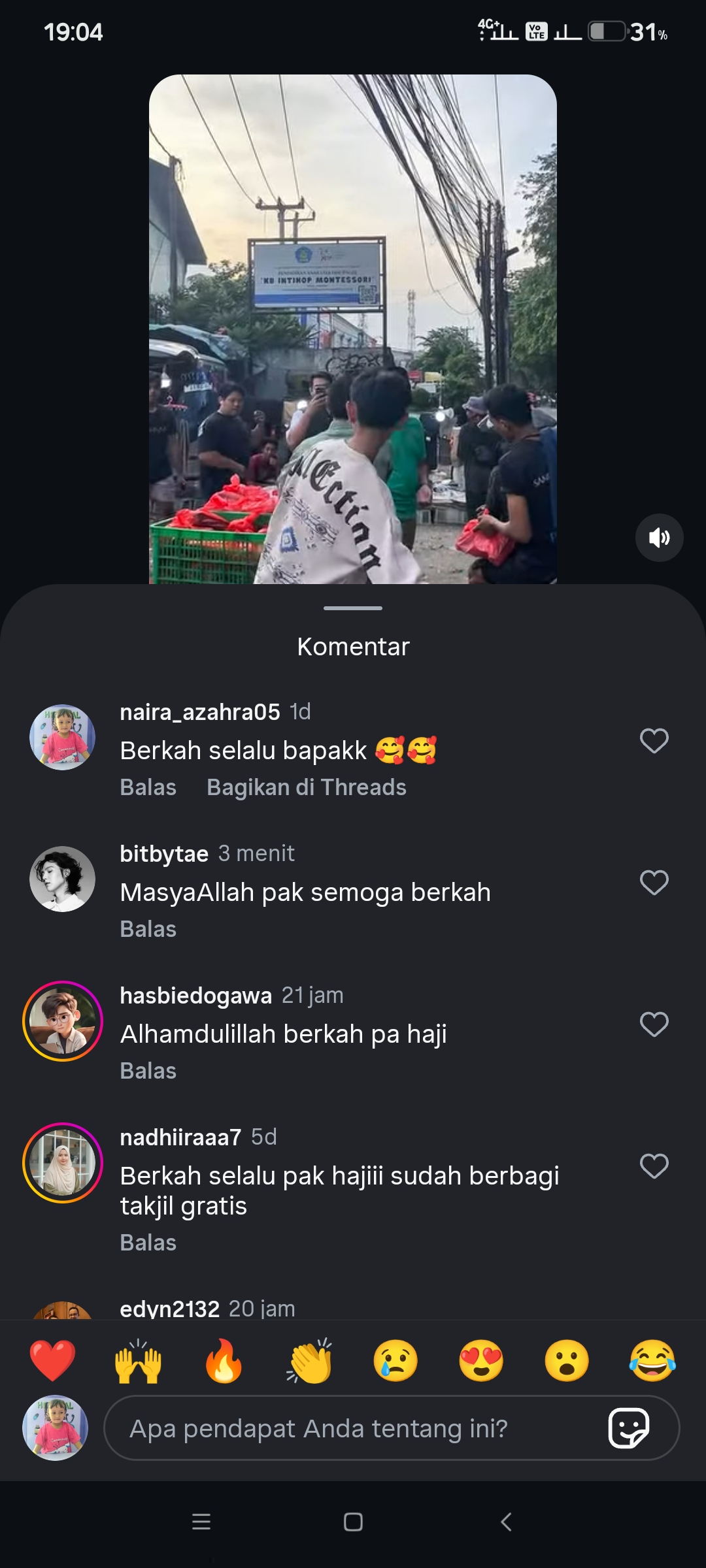Reply to hasbiedogawa's comment

point(148,1071)
